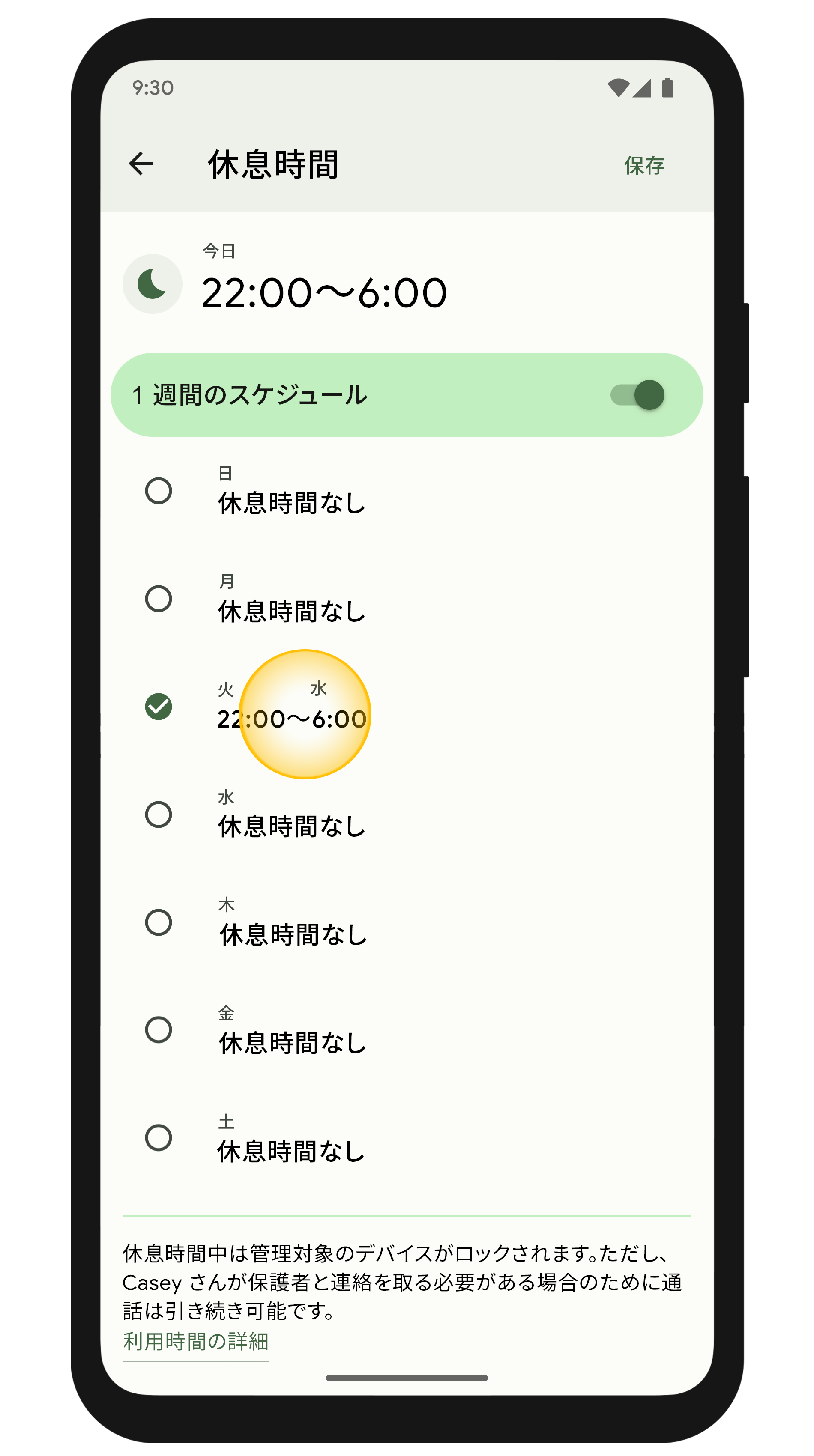Screen dimensions: 814x1456
Task: Open the 利用時間の詳細 link
Action: pyautogui.click(x=196, y=1341)
